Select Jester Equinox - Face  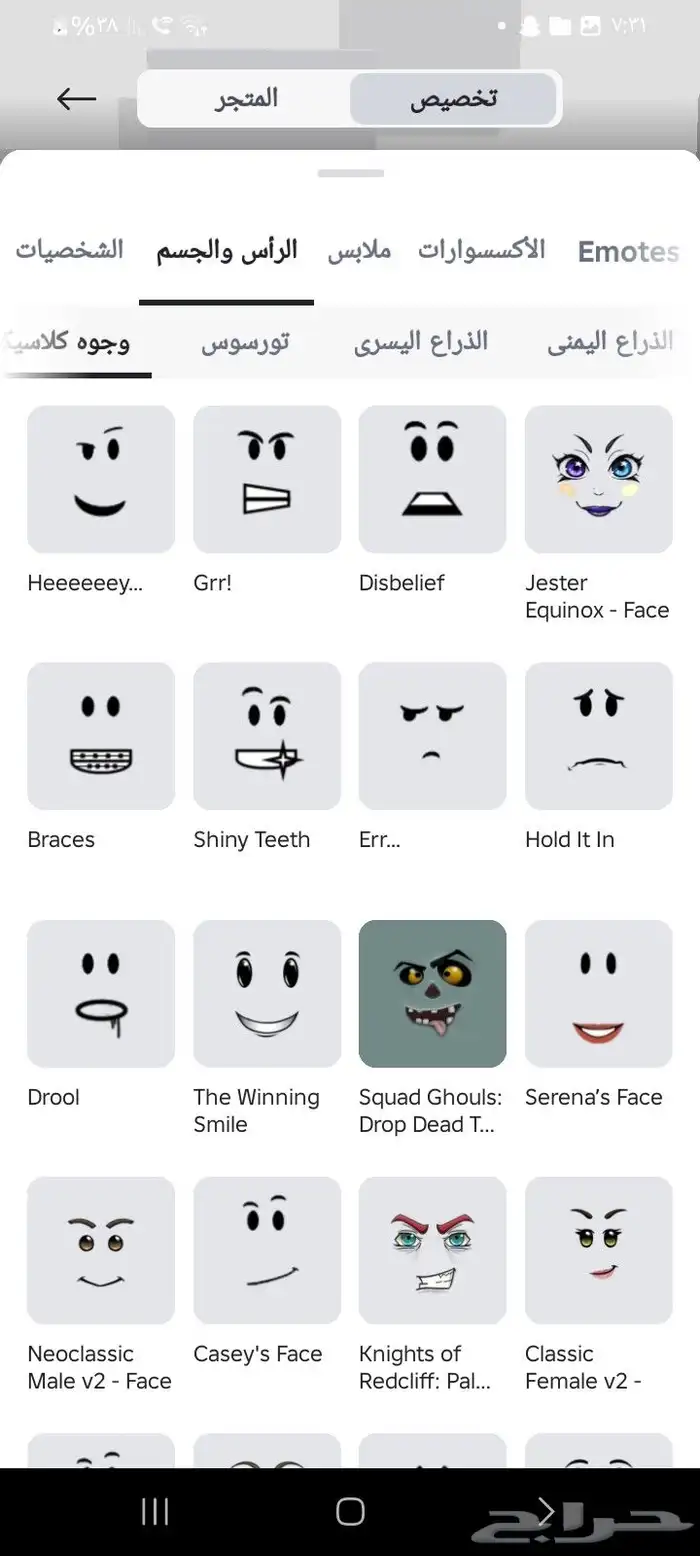click(x=598, y=479)
